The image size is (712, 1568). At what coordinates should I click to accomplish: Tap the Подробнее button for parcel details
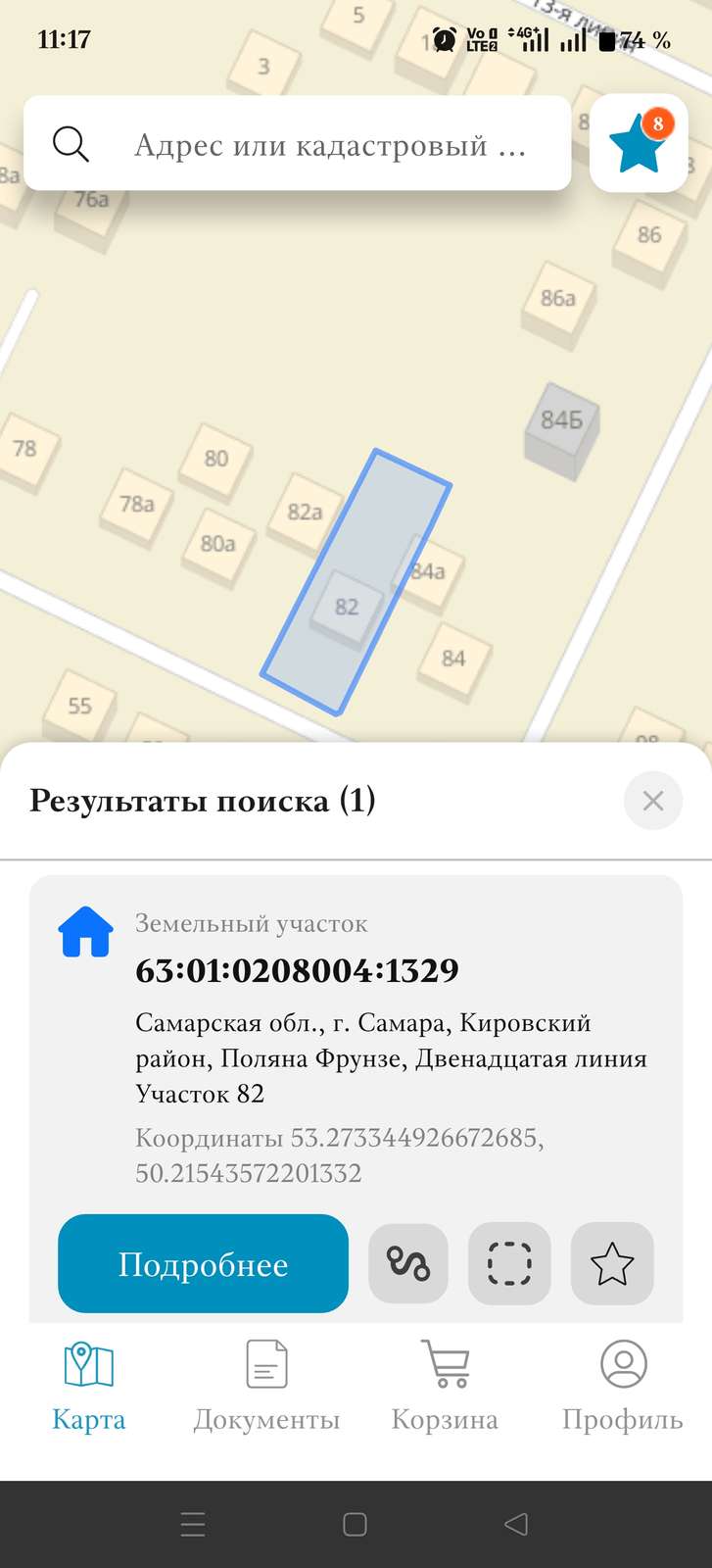203,1263
